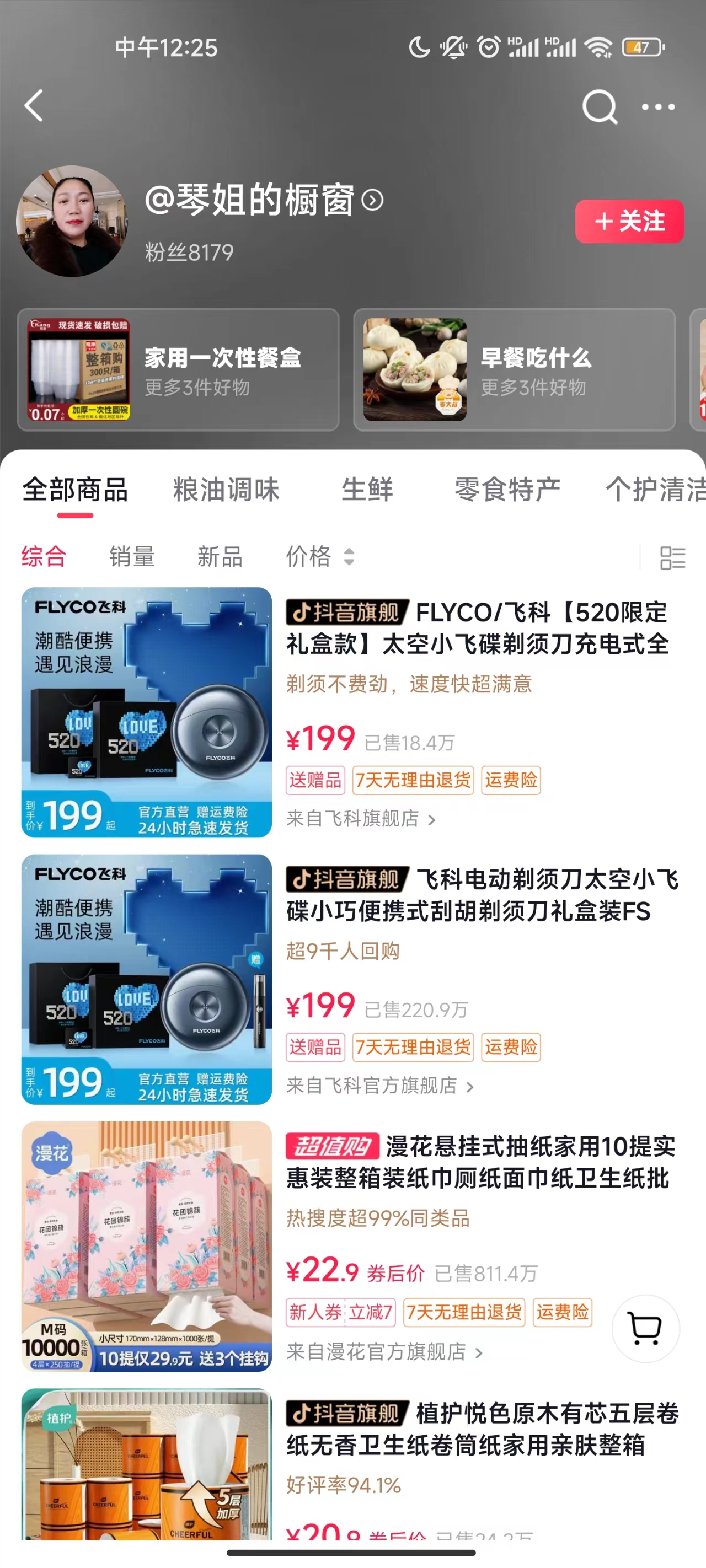Screen dimensions: 706x1568
Task: Open the FLYCO 520限定礼盒款 shaver product
Action: click(x=477, y=628)
